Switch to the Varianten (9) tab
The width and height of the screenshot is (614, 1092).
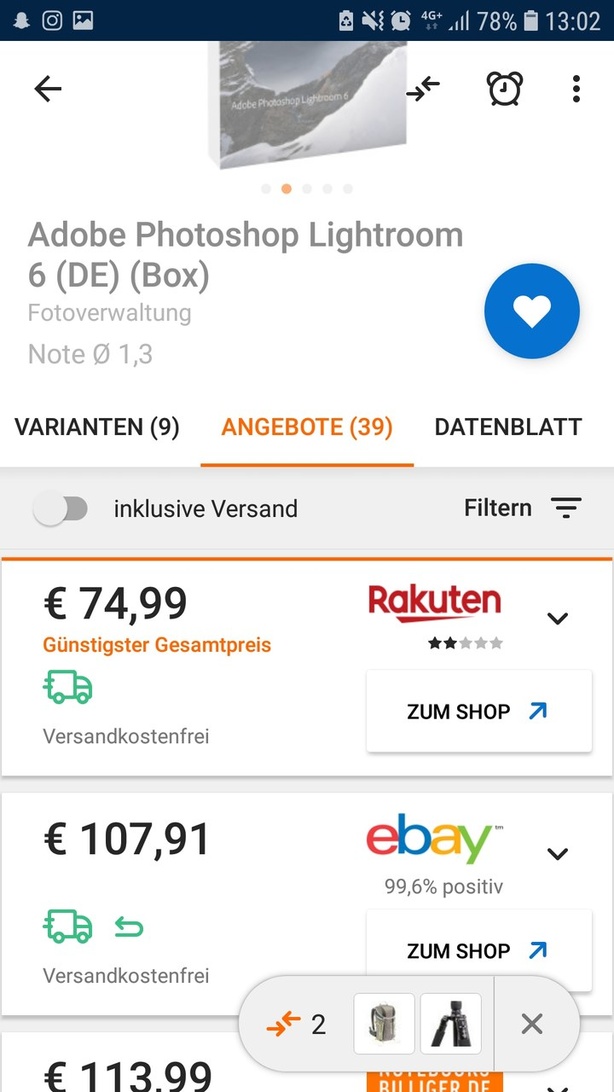point(97,428)
